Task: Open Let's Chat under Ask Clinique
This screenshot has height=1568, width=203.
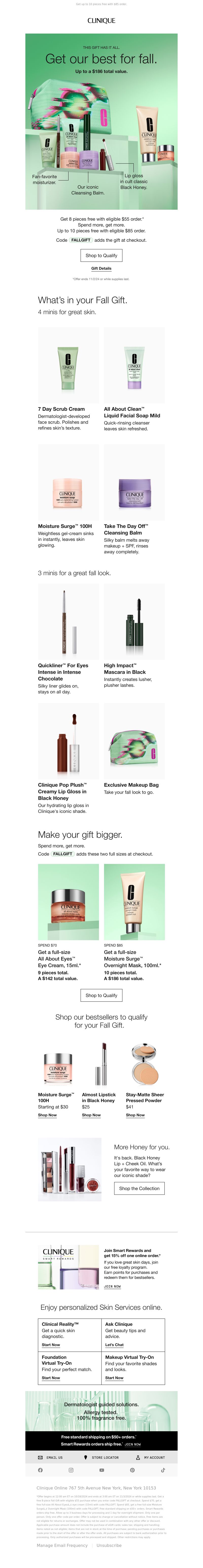Action: [114, 1345]
